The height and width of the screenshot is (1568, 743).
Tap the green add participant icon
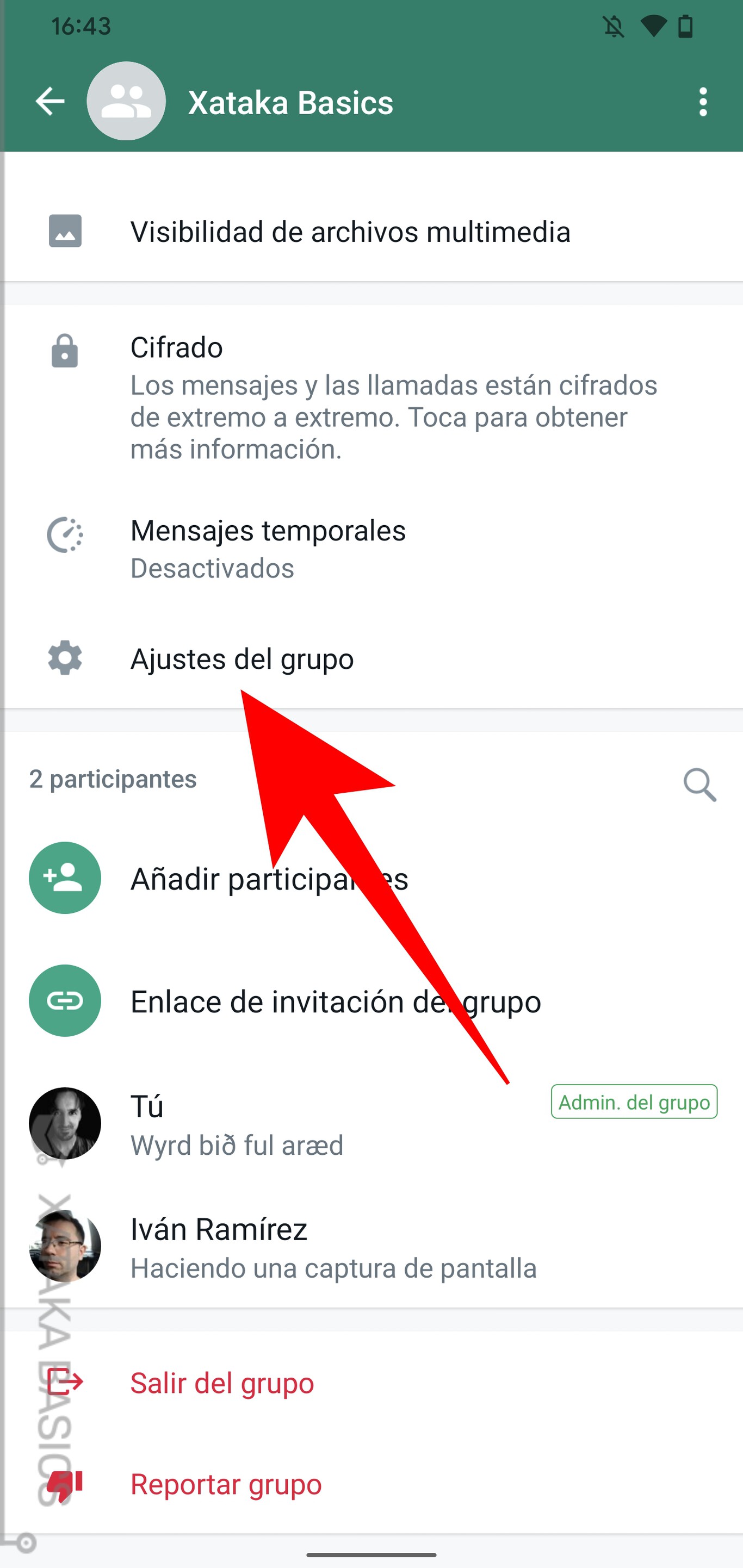tap(65, 879)
